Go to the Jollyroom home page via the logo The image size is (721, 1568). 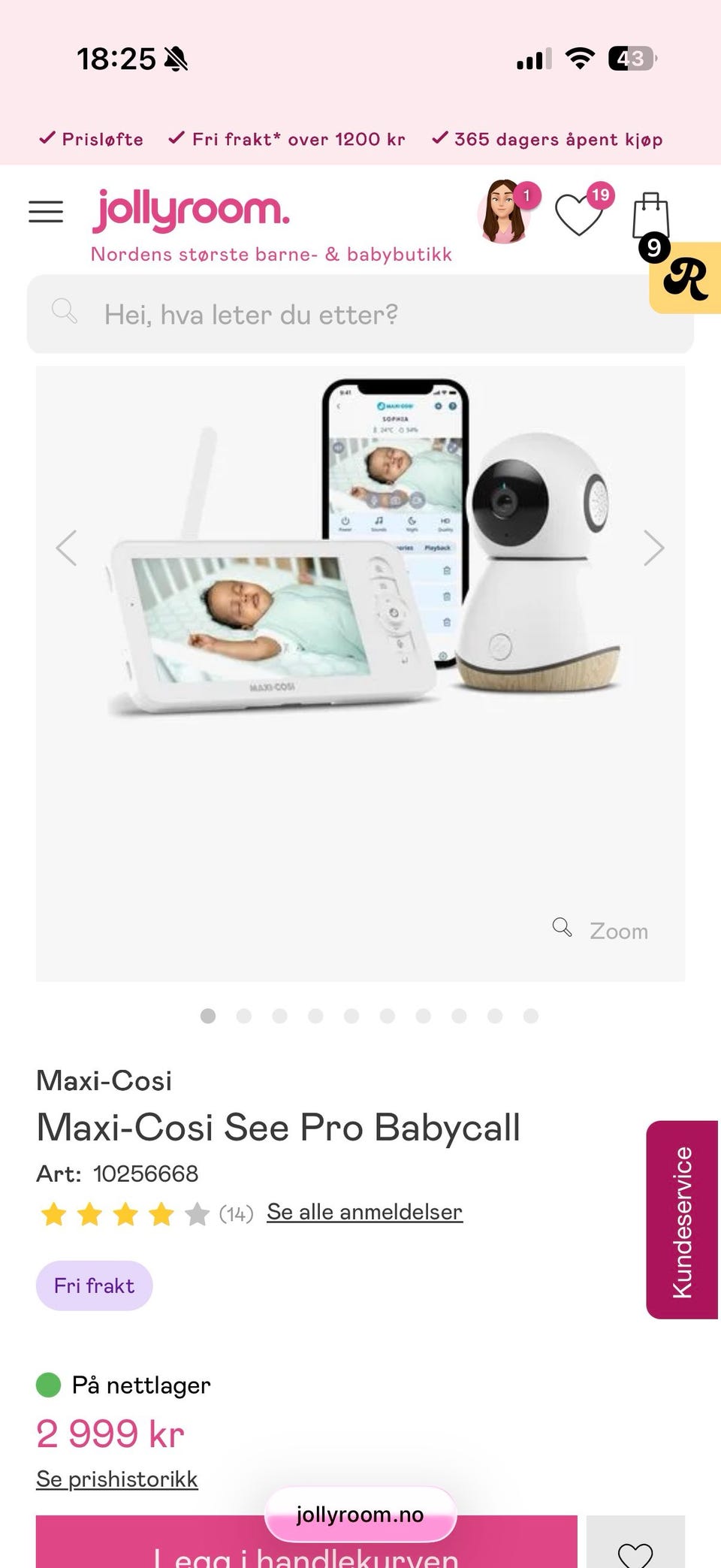coord(191,210)
